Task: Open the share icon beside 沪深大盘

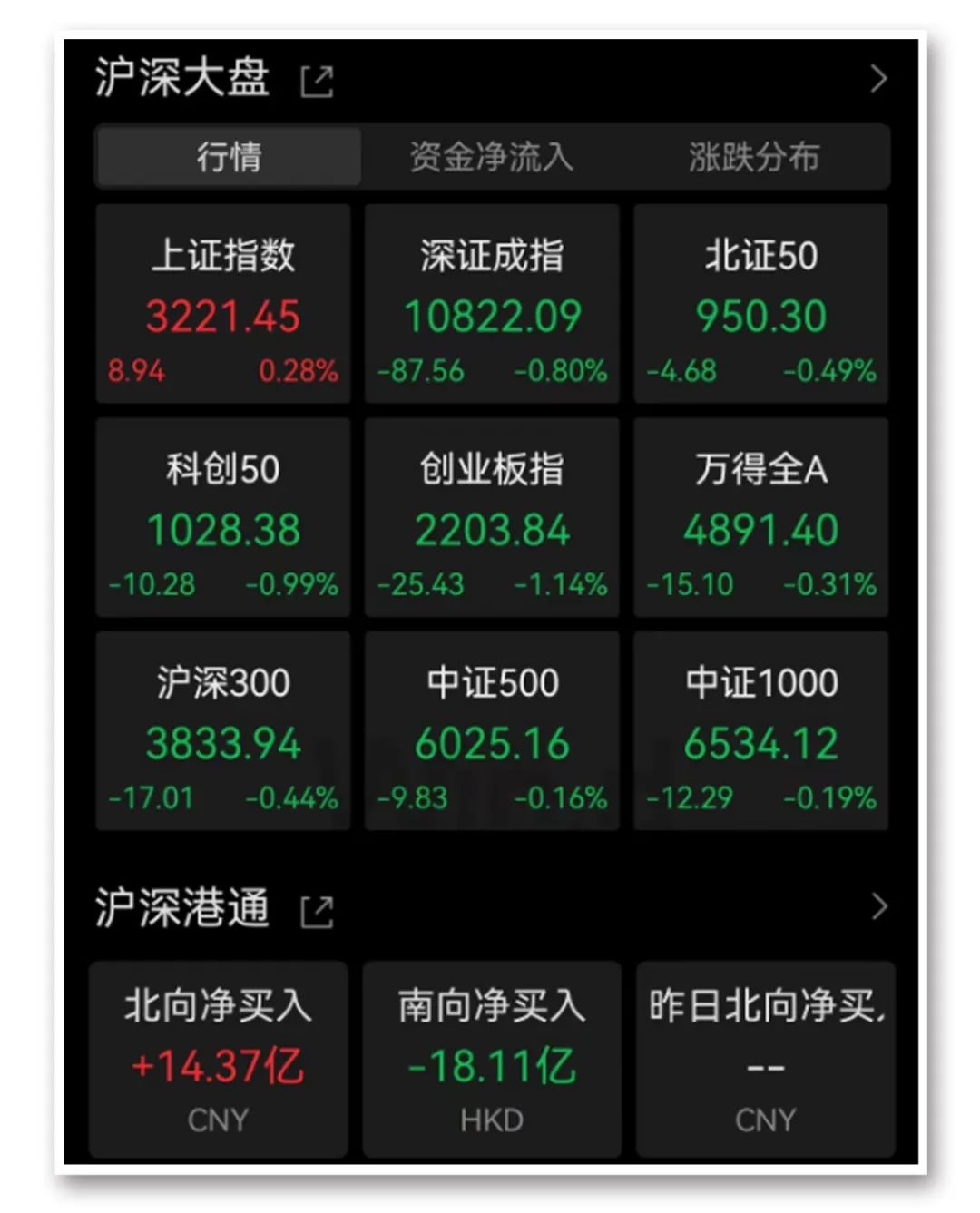Action: click(317, 81)
